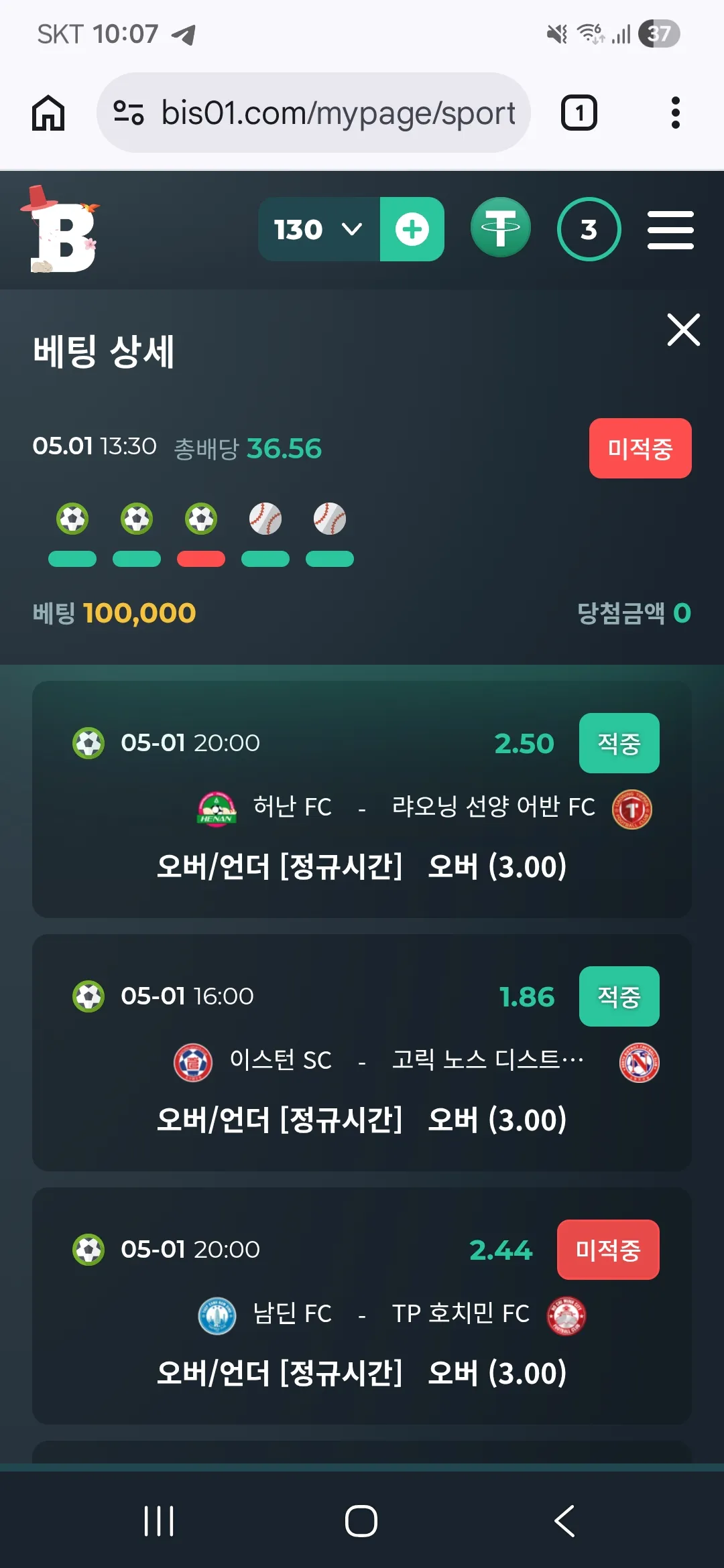Tap the system back button

click(564, 1520)
